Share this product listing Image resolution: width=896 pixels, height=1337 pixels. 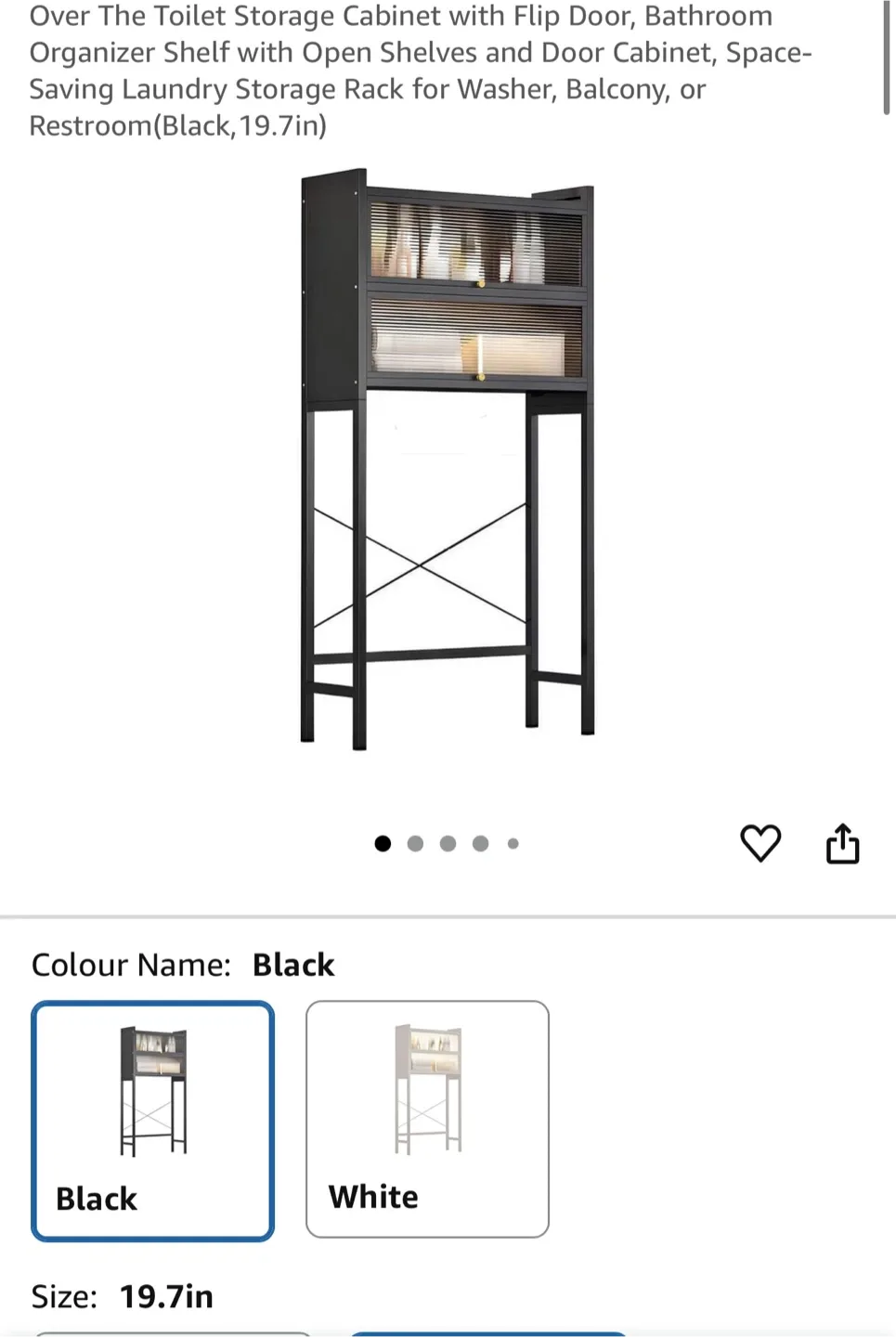pos(842,843)
